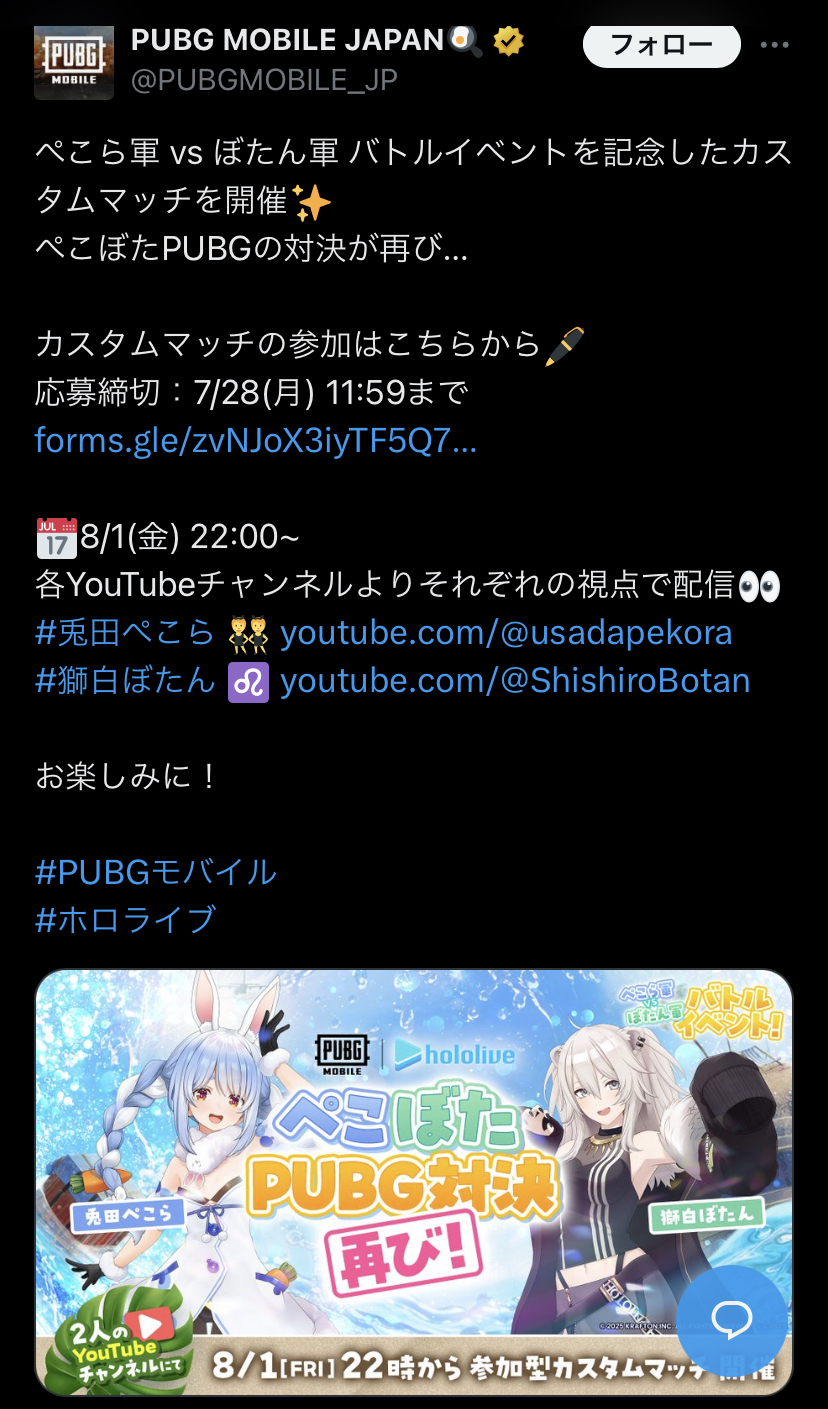Open the forms.gle application link
Image resolution: width=828 pixels, height=1409 pixels.
click(x=256, y=440)
